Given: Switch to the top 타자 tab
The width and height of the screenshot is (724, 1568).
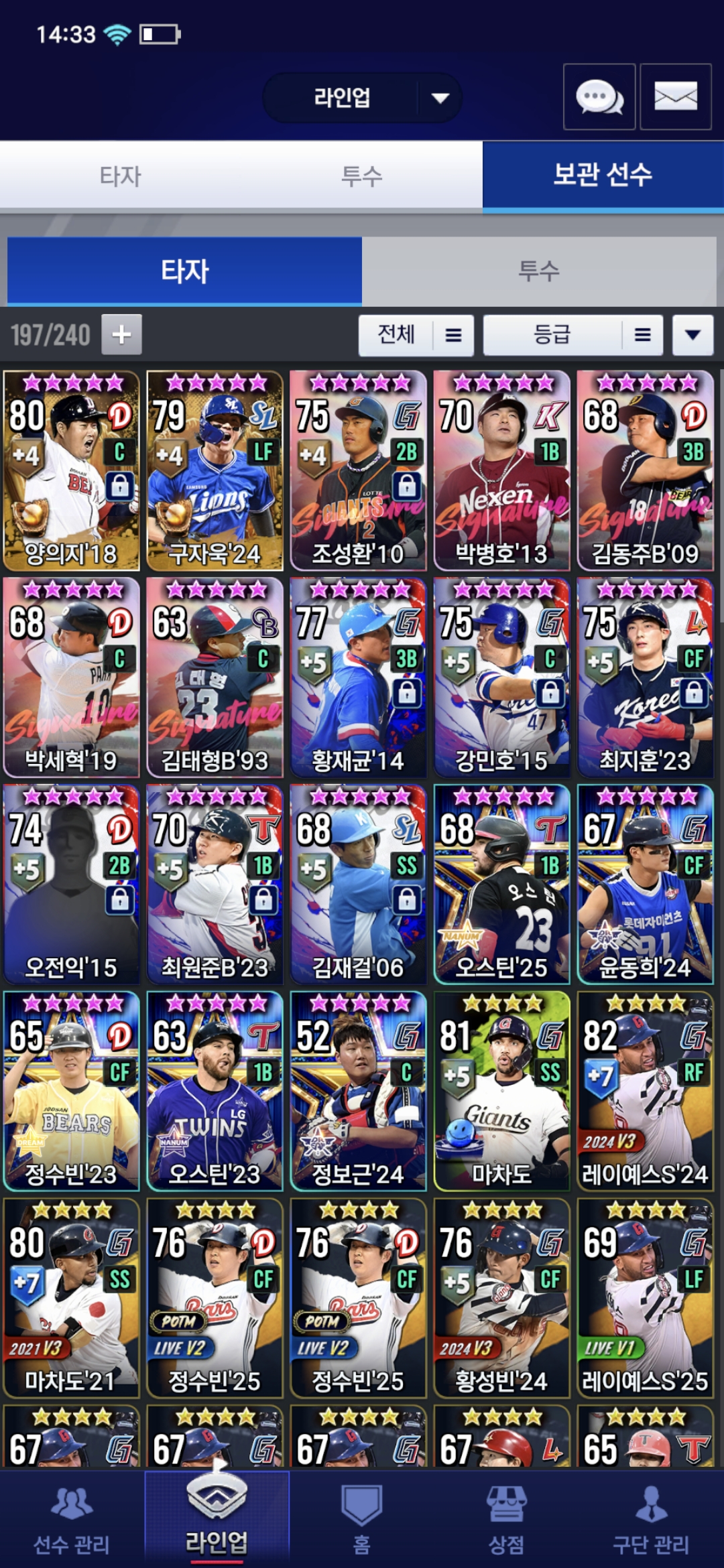Looking at the screenshot, I should click(121, 176).
